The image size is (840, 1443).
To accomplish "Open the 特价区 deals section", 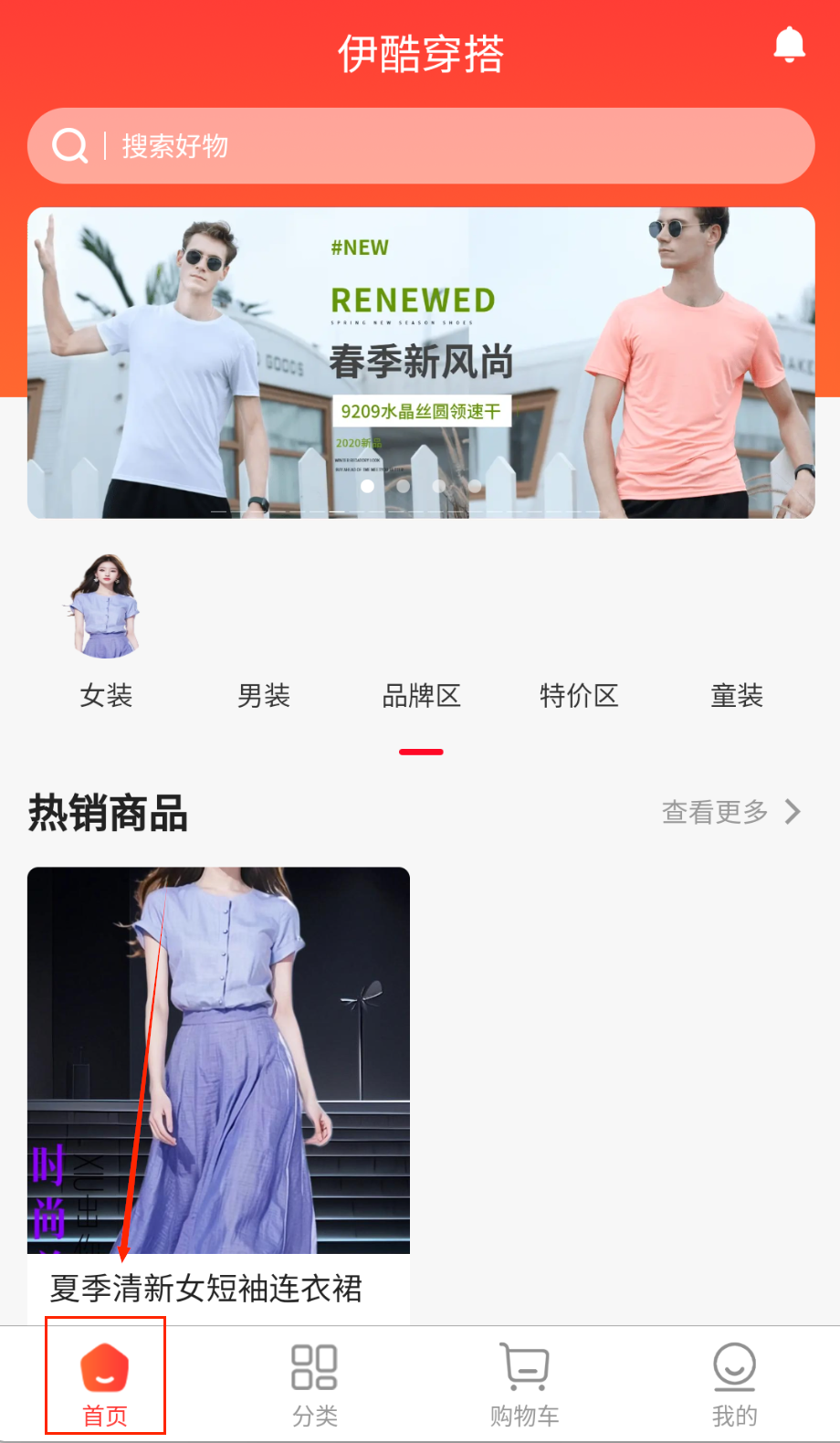I will click(579, 695).
